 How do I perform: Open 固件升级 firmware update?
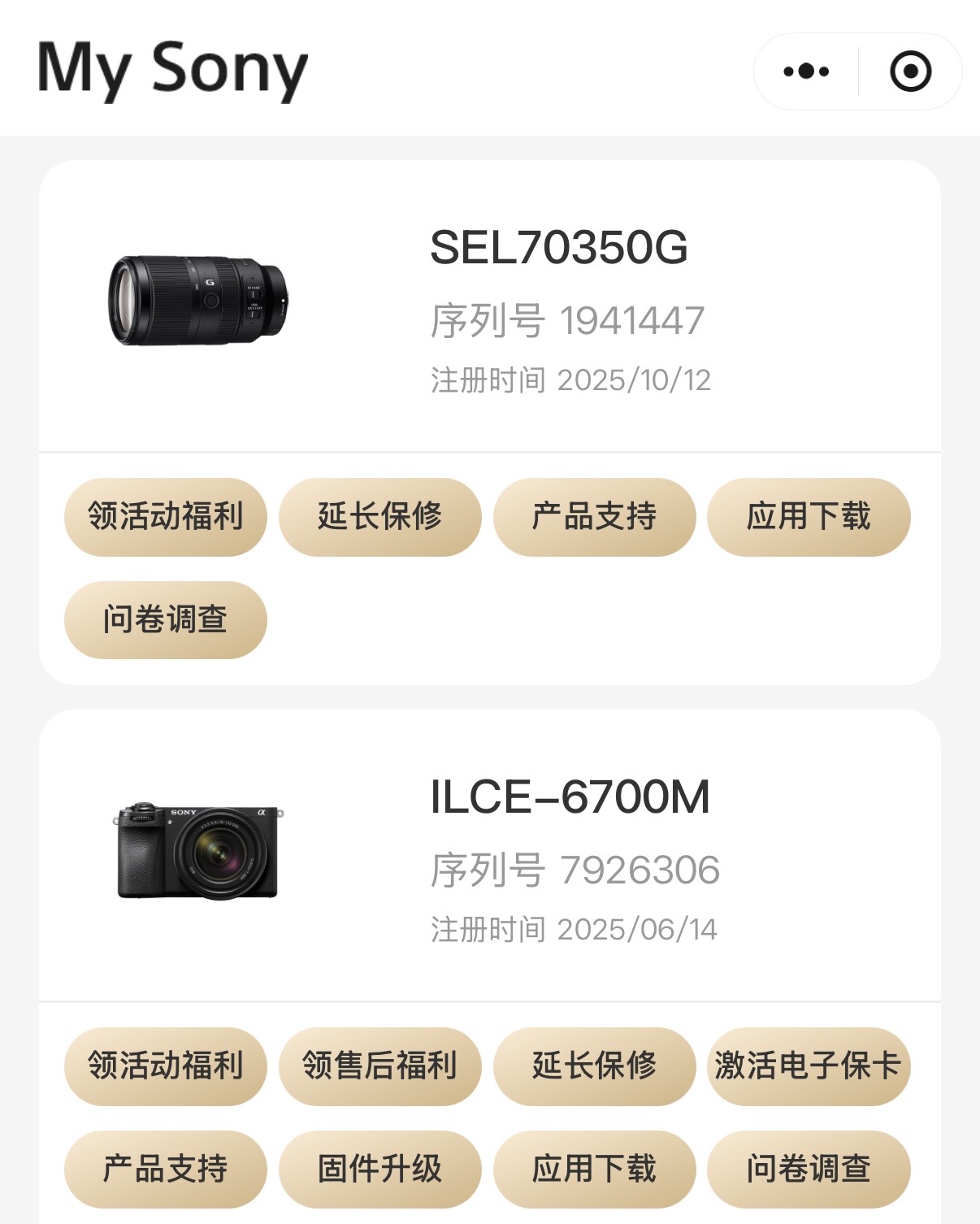380,1170
